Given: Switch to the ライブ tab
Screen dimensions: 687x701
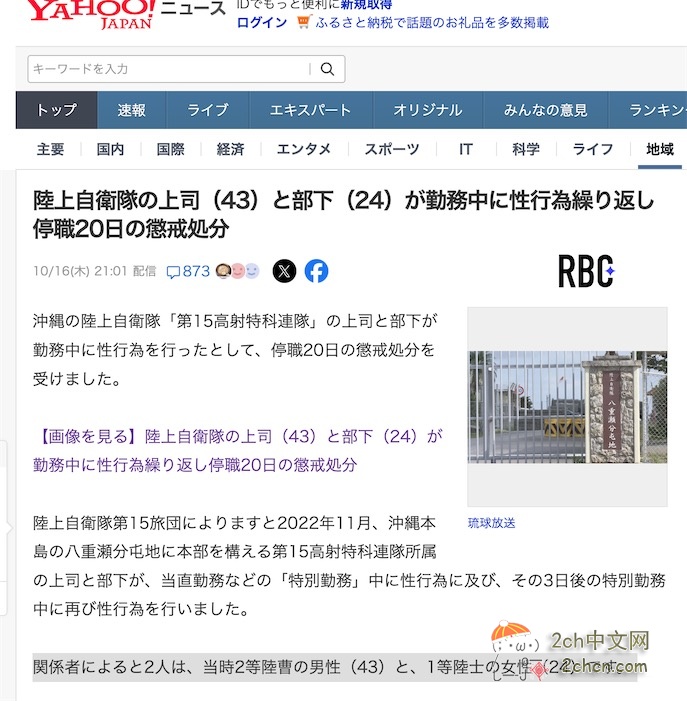Looking at the screenshot, I should 207,110.
